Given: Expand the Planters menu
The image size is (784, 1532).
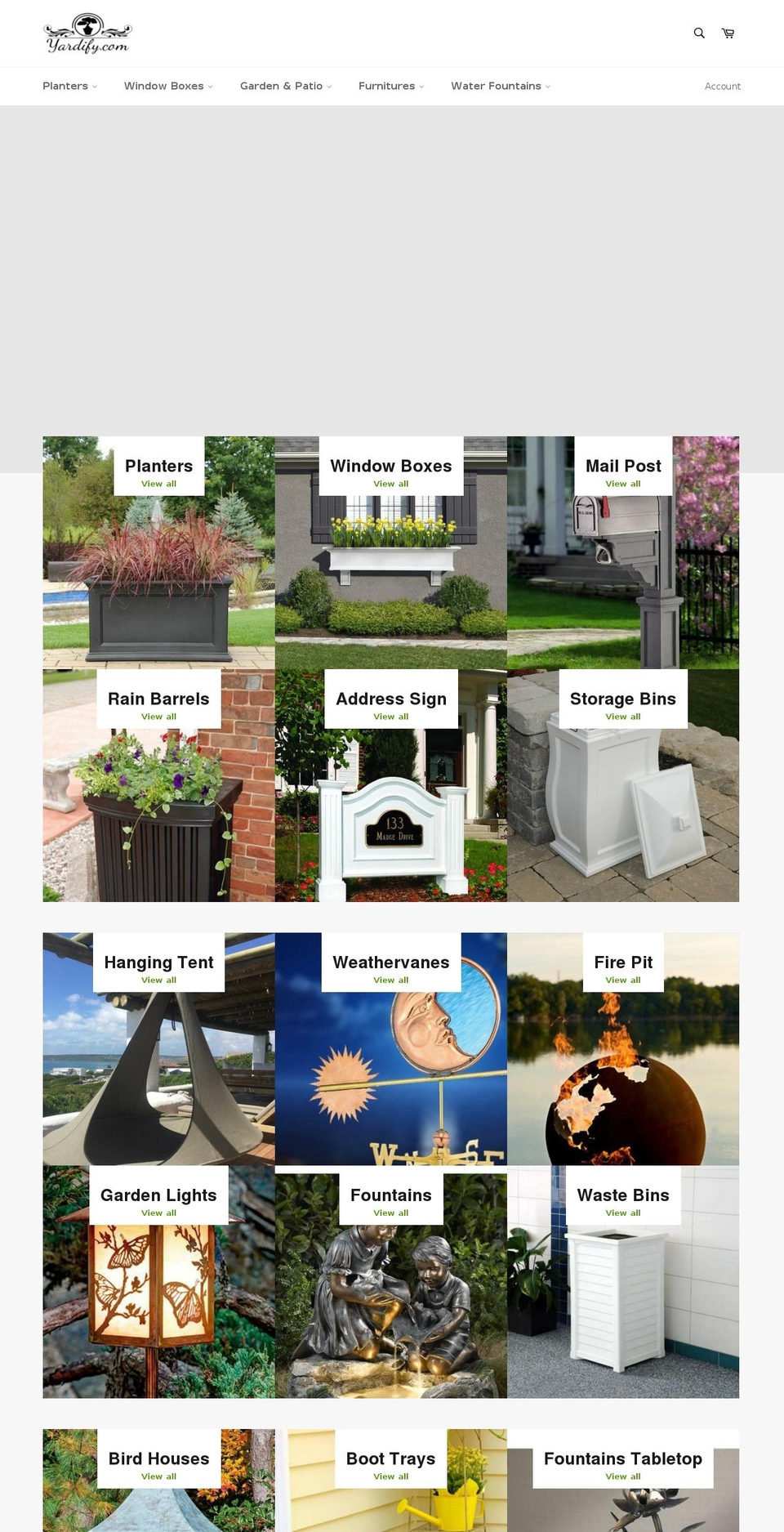Looking at the screenshot, I should coord(69,86).
